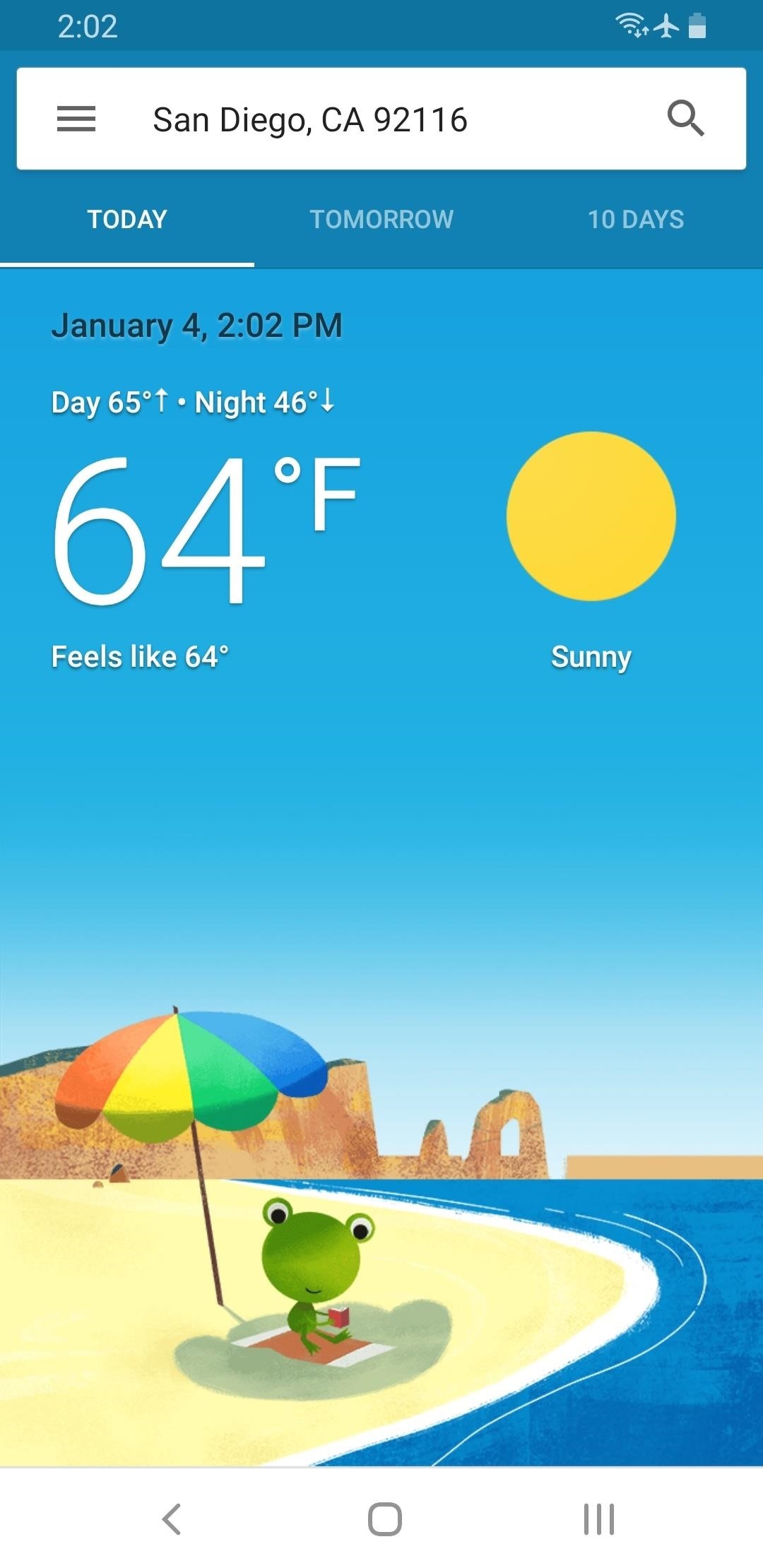Screen dimensions: 763x1568
Task: Tap the Sunny condition label
Action: pos(592,655)
